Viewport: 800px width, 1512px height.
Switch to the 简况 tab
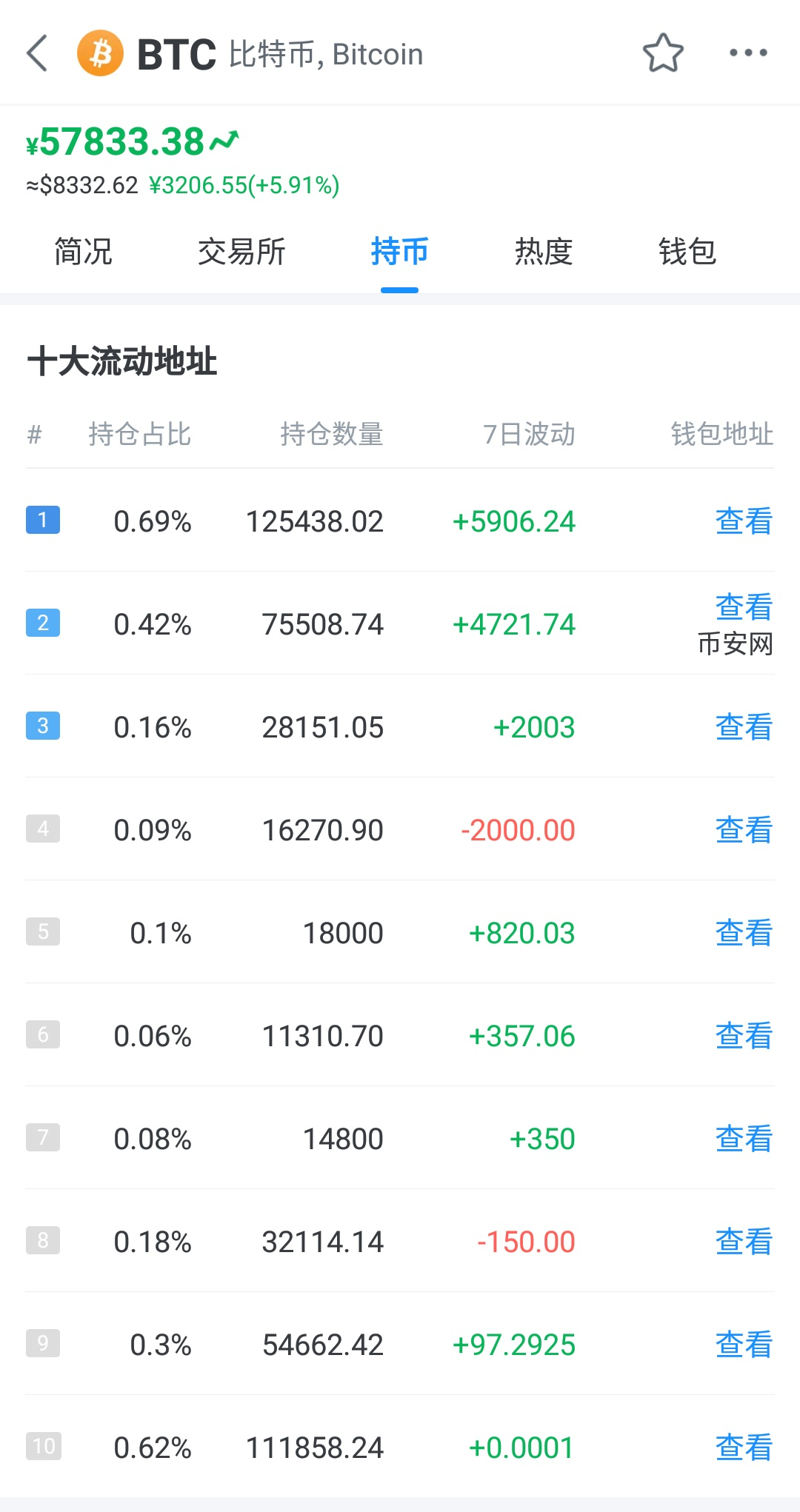[x=83, y=252]
